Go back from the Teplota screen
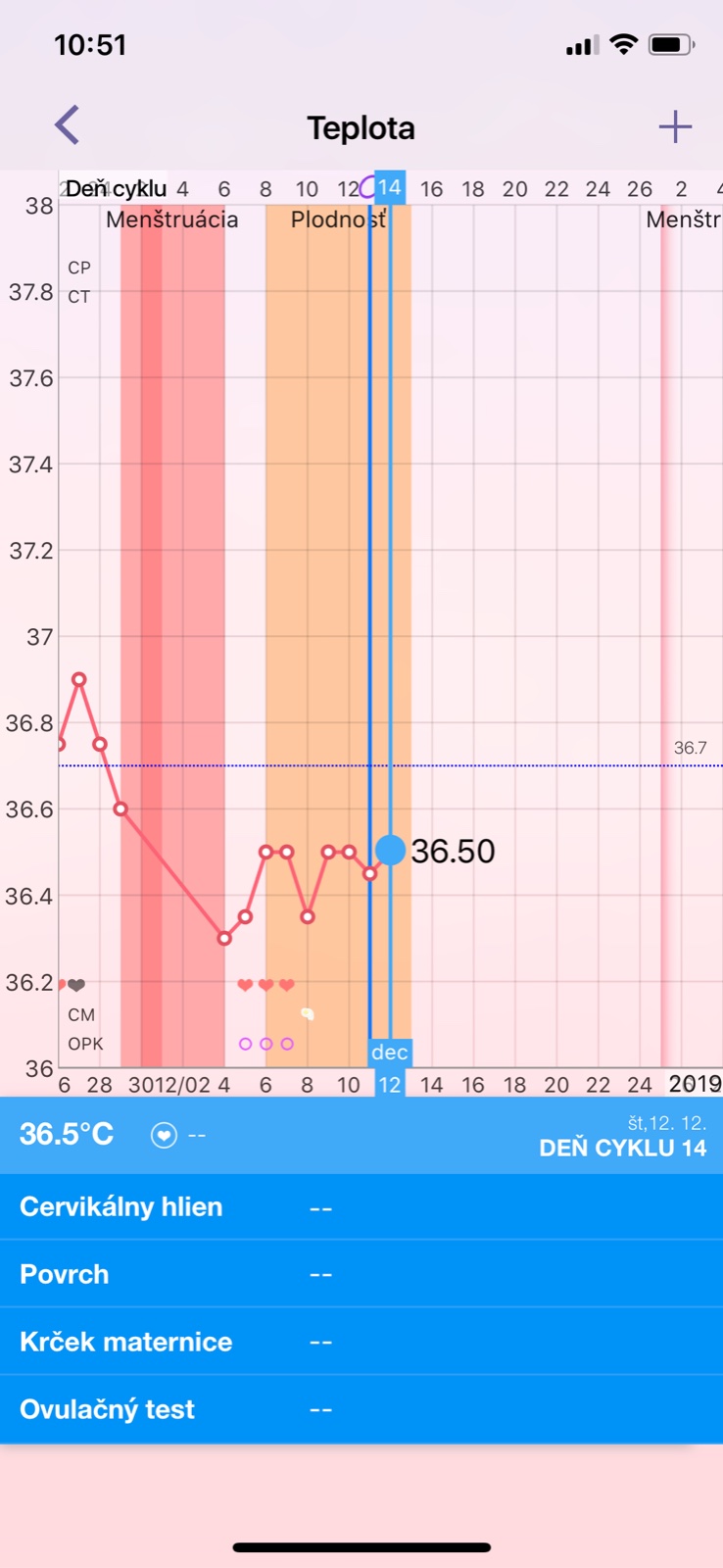723x1568 pixels. click(67, 125)
